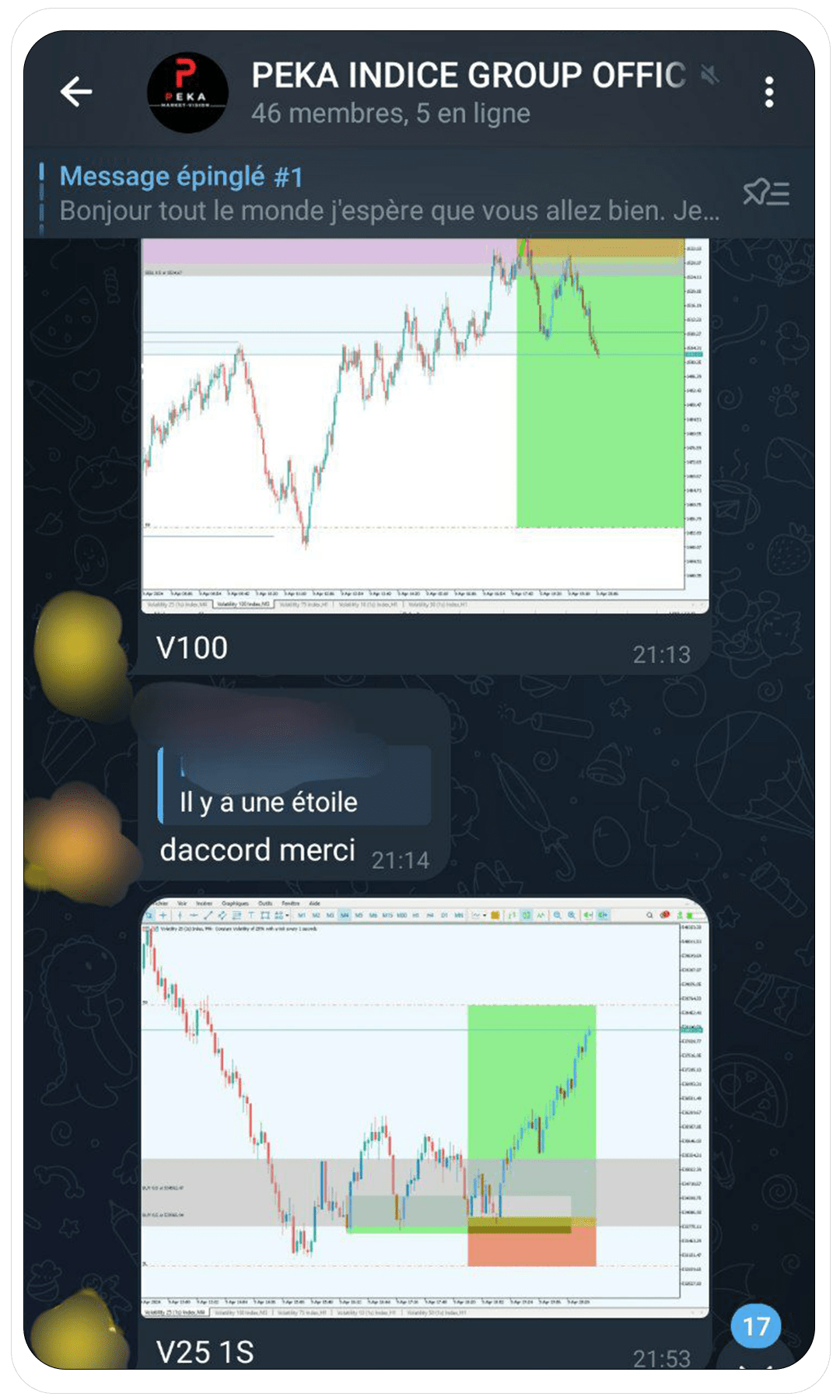This screenshot has height=1400, width=840.
Task: Jump to quoted message "Il y a une étoile"
Action: (294, 786)
